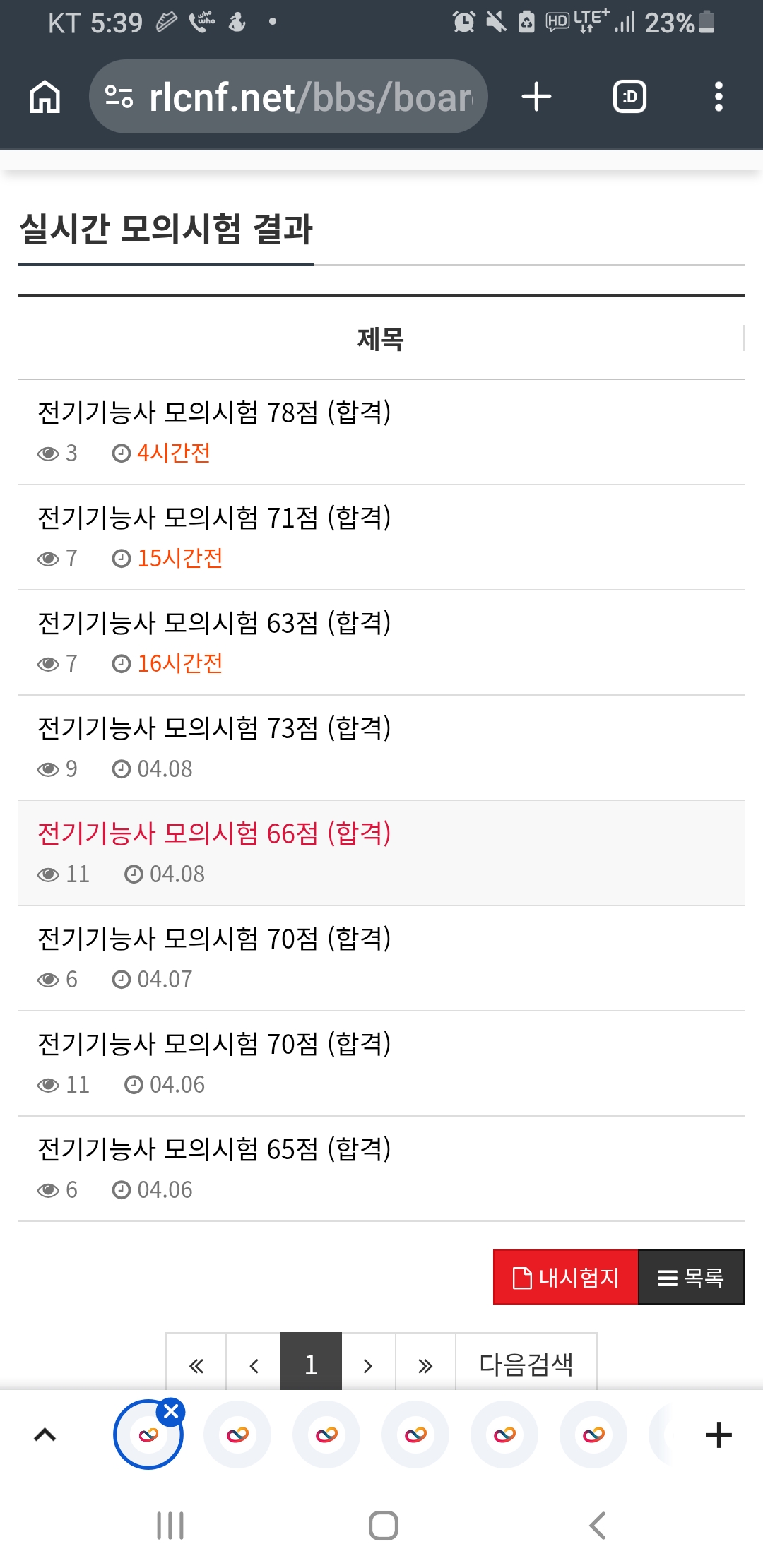Open the tab switcher

coord(629,97)
